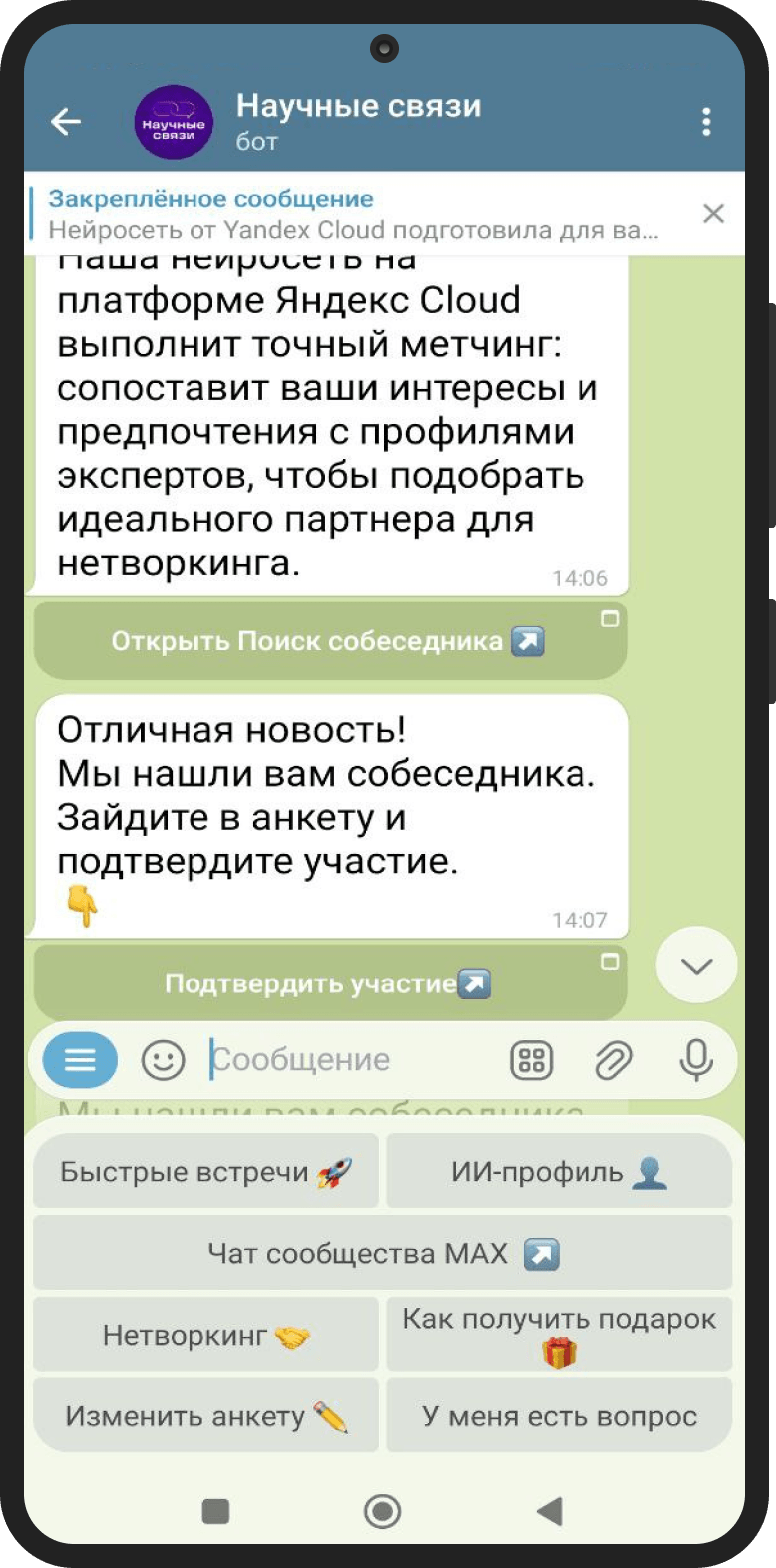The image size is (776, 1568).
Task: Dismiss the pinned message banner
Action: point(713,214)
